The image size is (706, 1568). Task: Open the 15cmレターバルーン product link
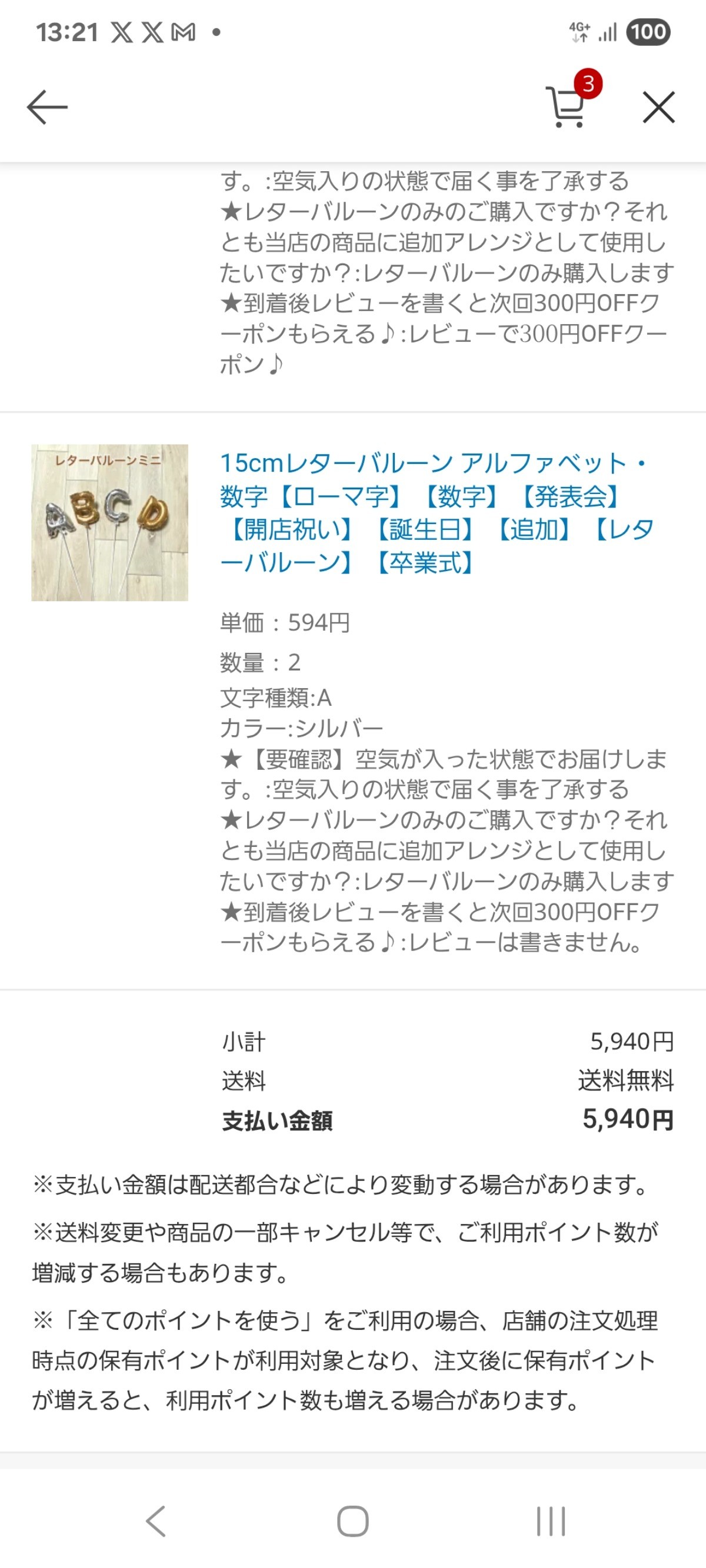435,512
